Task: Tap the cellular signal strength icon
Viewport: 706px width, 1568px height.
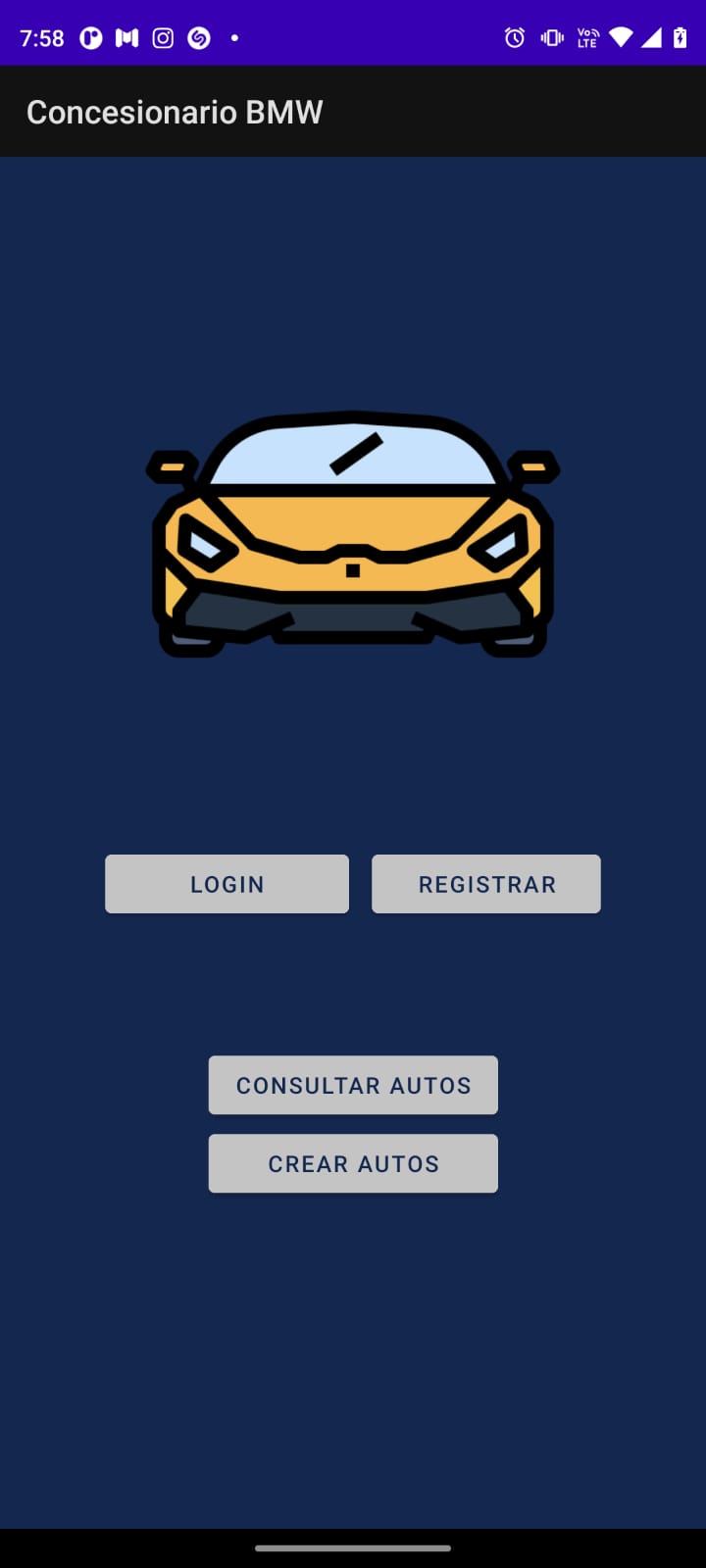Action: coord(653,37)
